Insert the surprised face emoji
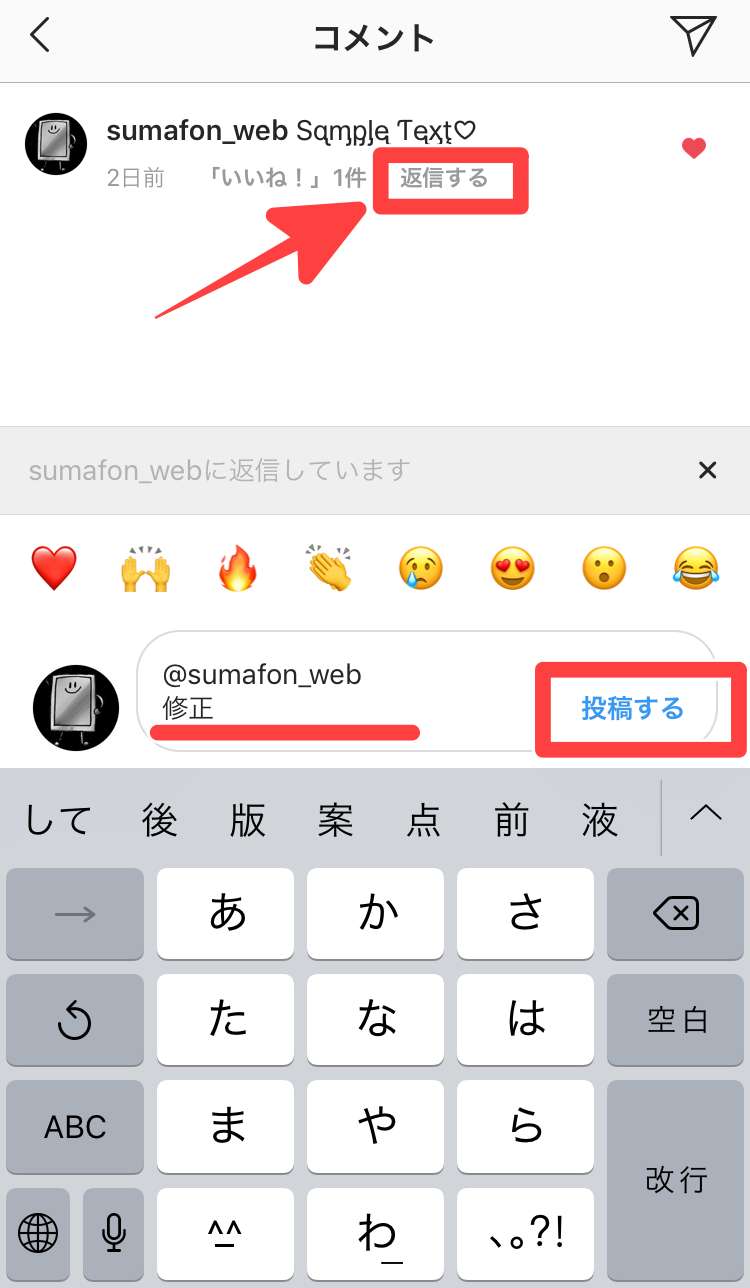750x1288 pixels. 604,569
